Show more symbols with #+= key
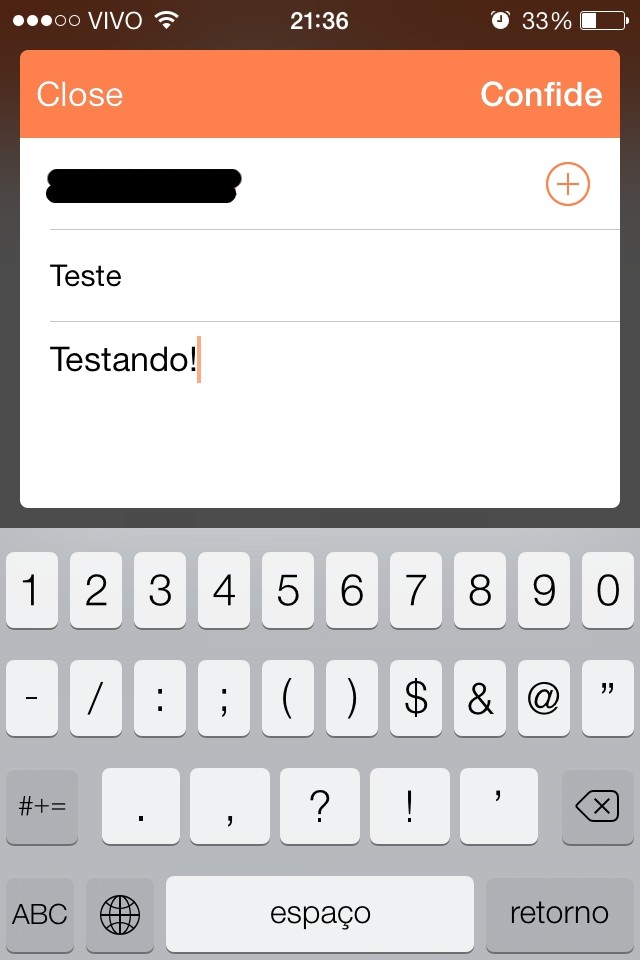 [42, 806]
